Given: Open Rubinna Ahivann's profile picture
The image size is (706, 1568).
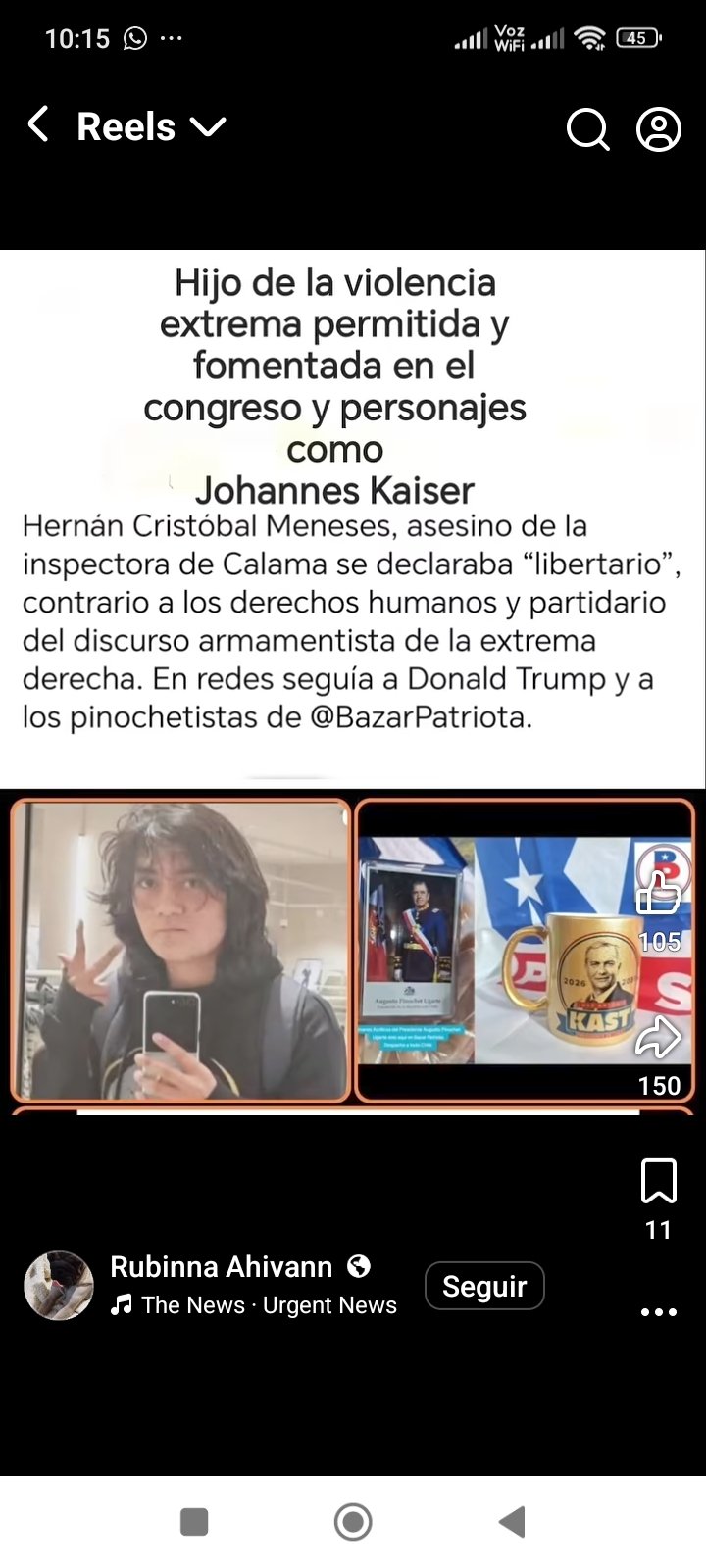Looking at the screenshot, I should (59, 1286).
